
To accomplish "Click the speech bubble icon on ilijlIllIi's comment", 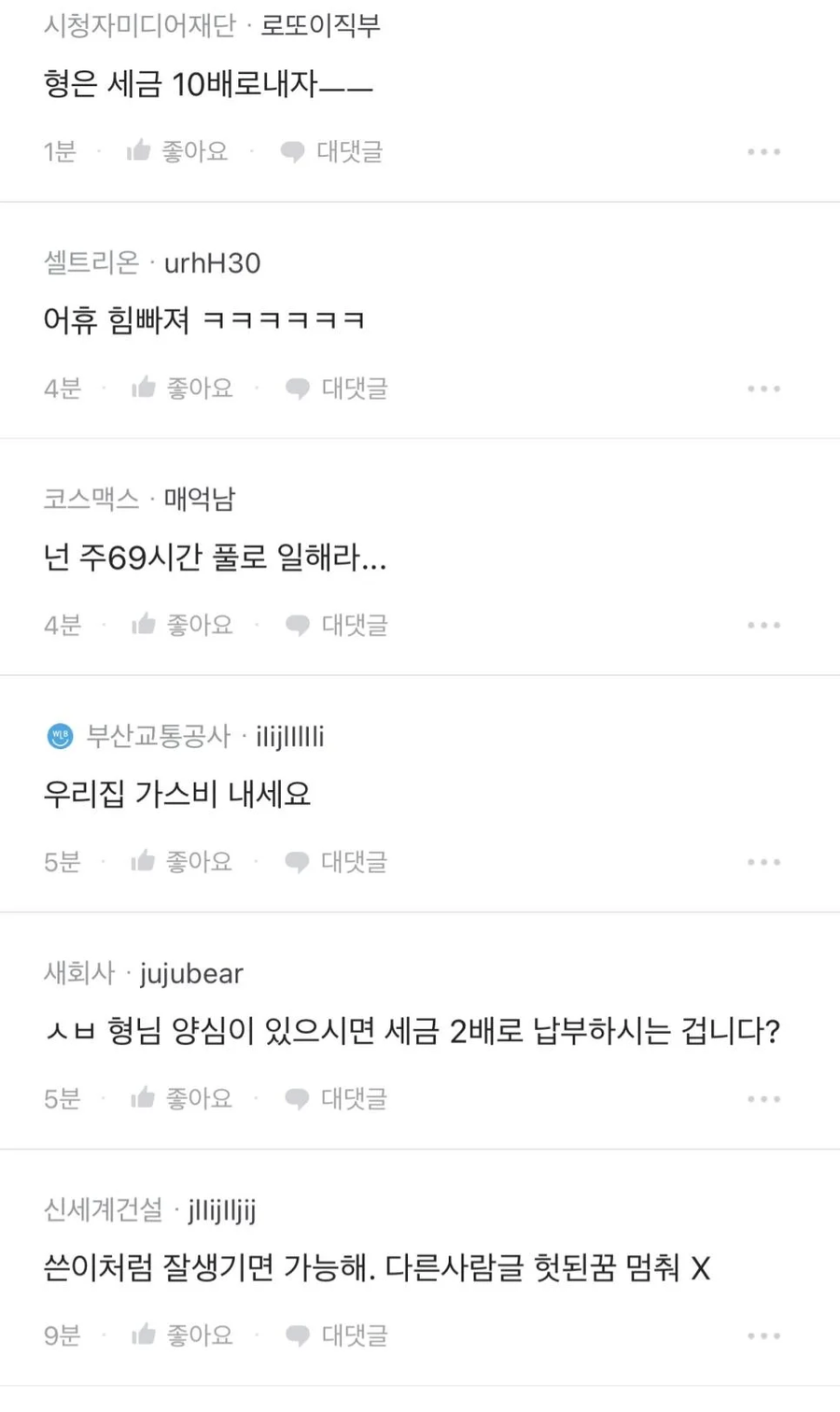I will (x=297, y=861).
